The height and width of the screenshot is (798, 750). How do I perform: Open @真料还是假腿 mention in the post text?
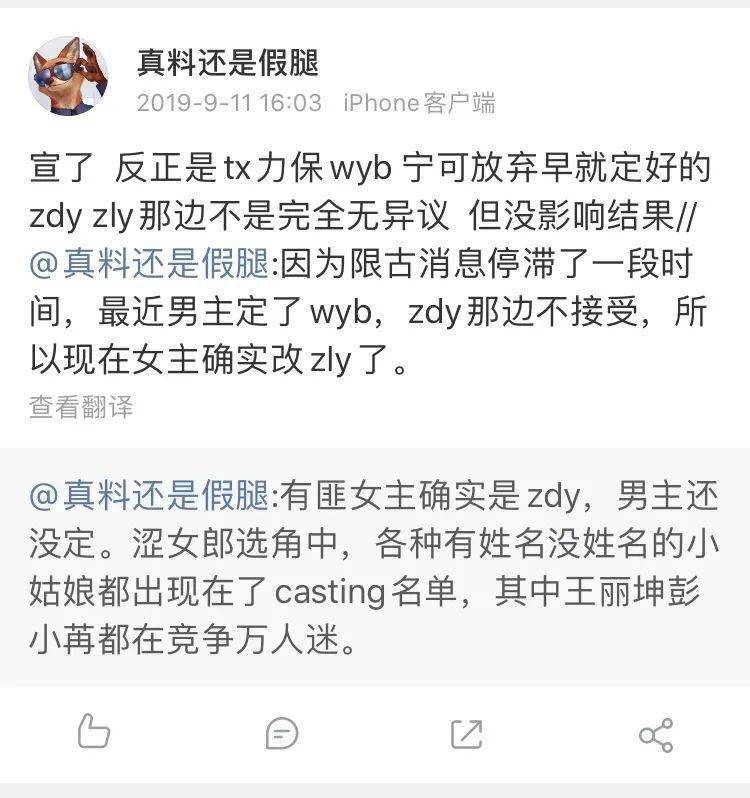150,264
